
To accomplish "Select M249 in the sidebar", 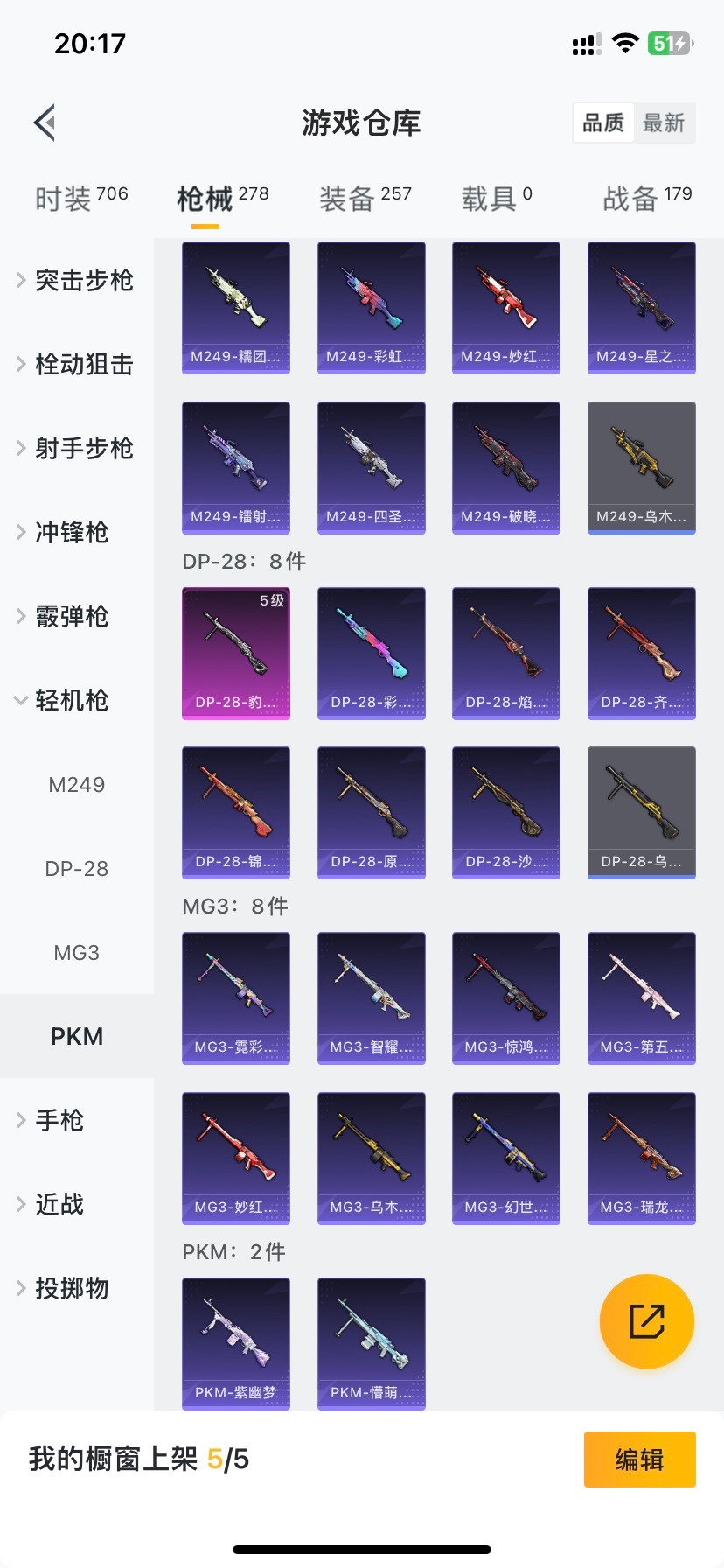I will 77,784.
